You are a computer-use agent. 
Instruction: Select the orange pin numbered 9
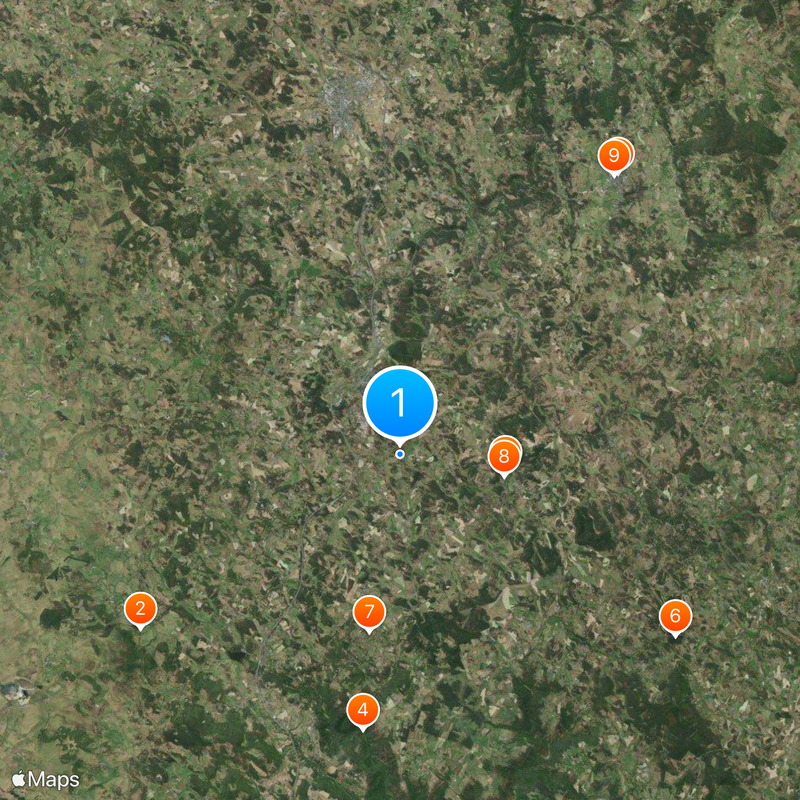pos(614,156)
